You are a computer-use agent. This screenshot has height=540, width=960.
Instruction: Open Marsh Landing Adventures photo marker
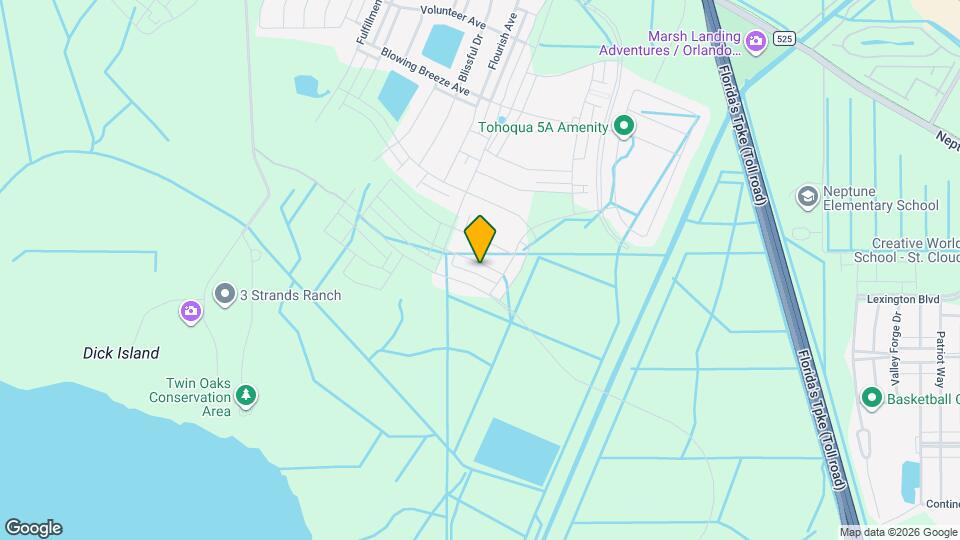(756, 41)
